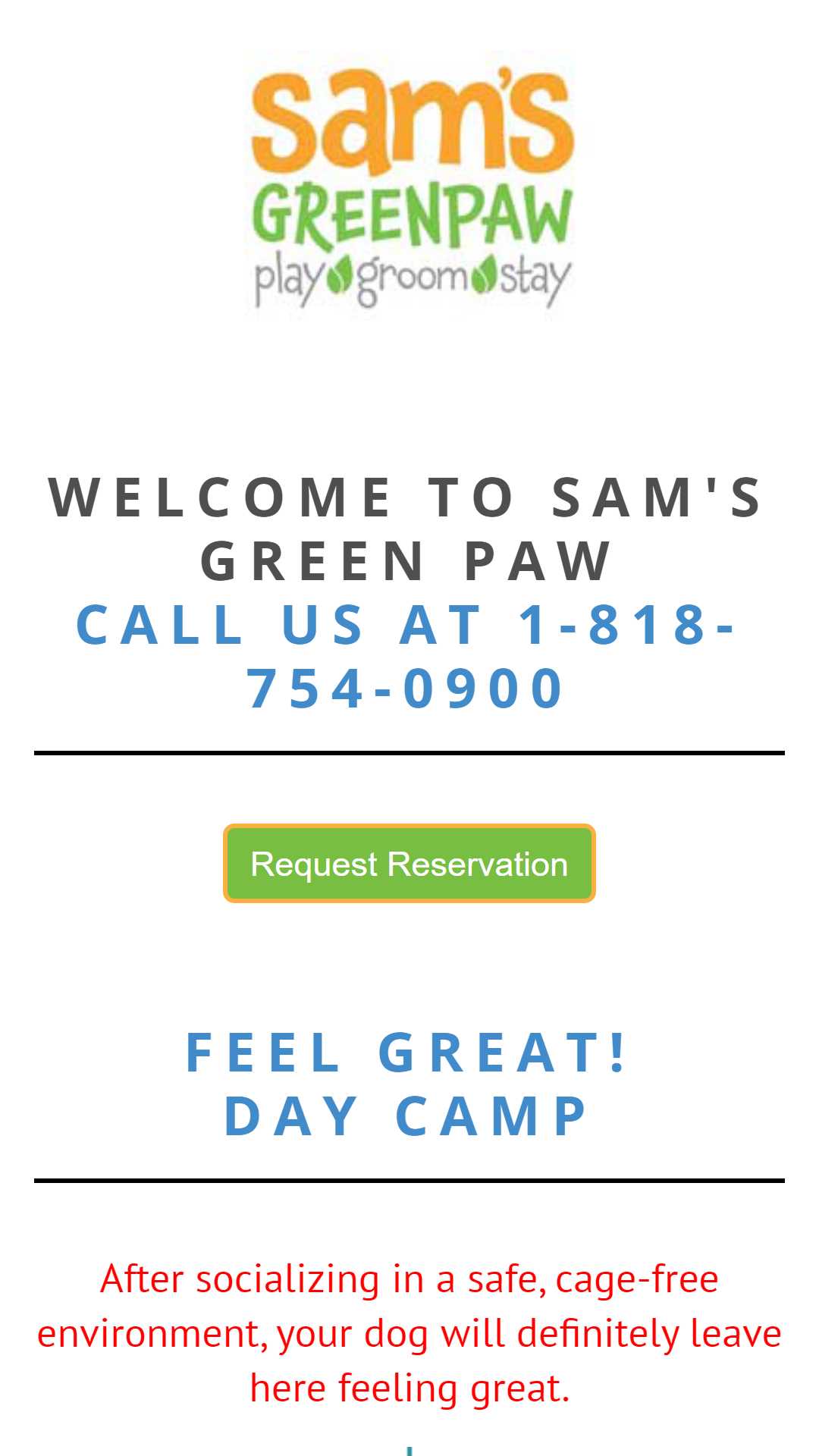Call the 1-818-754-0900 phone number link
Viewport: 819px width, 1456px height.
pyautogui.click(x=408, y=657)
